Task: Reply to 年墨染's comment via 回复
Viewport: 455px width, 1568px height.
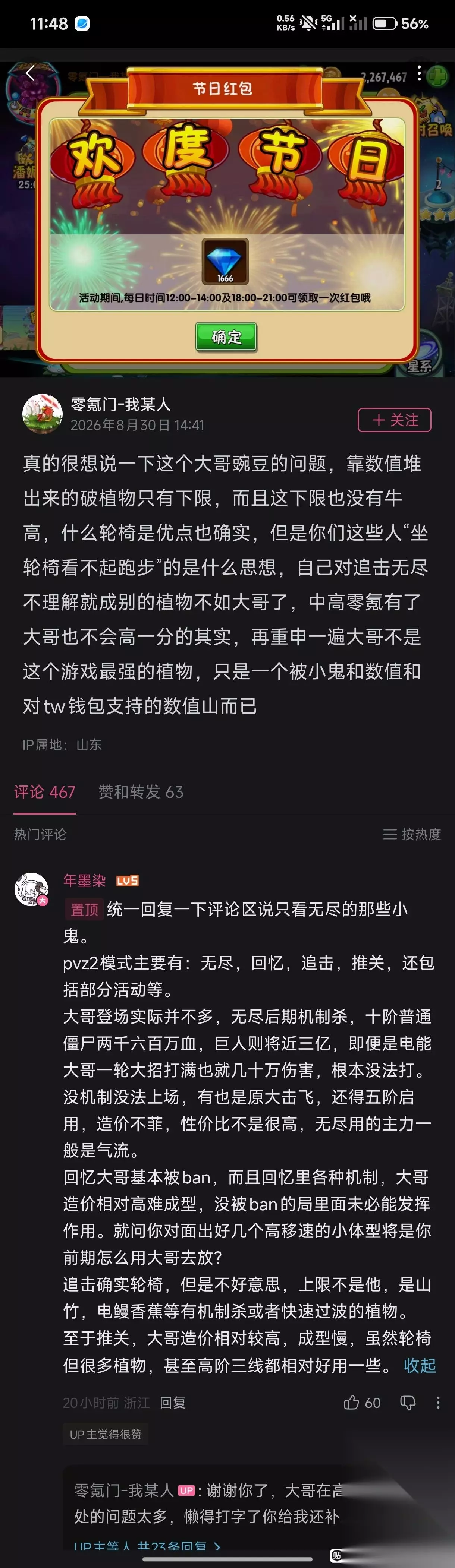Action: [172, 1403]
